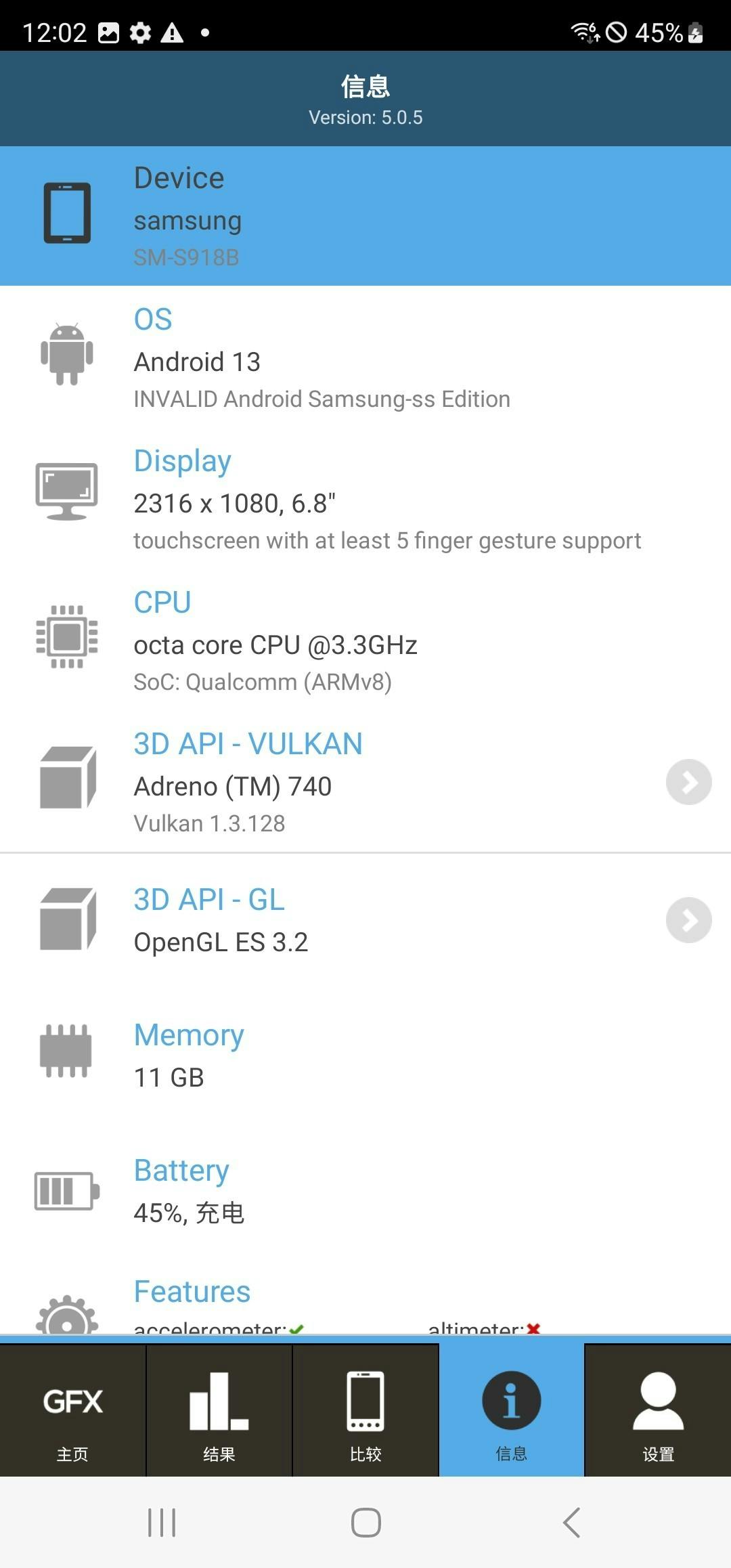Screen dimensions: 731x1568
Task: Open the 结果 results tab
Action: (x=219, y=1412)
